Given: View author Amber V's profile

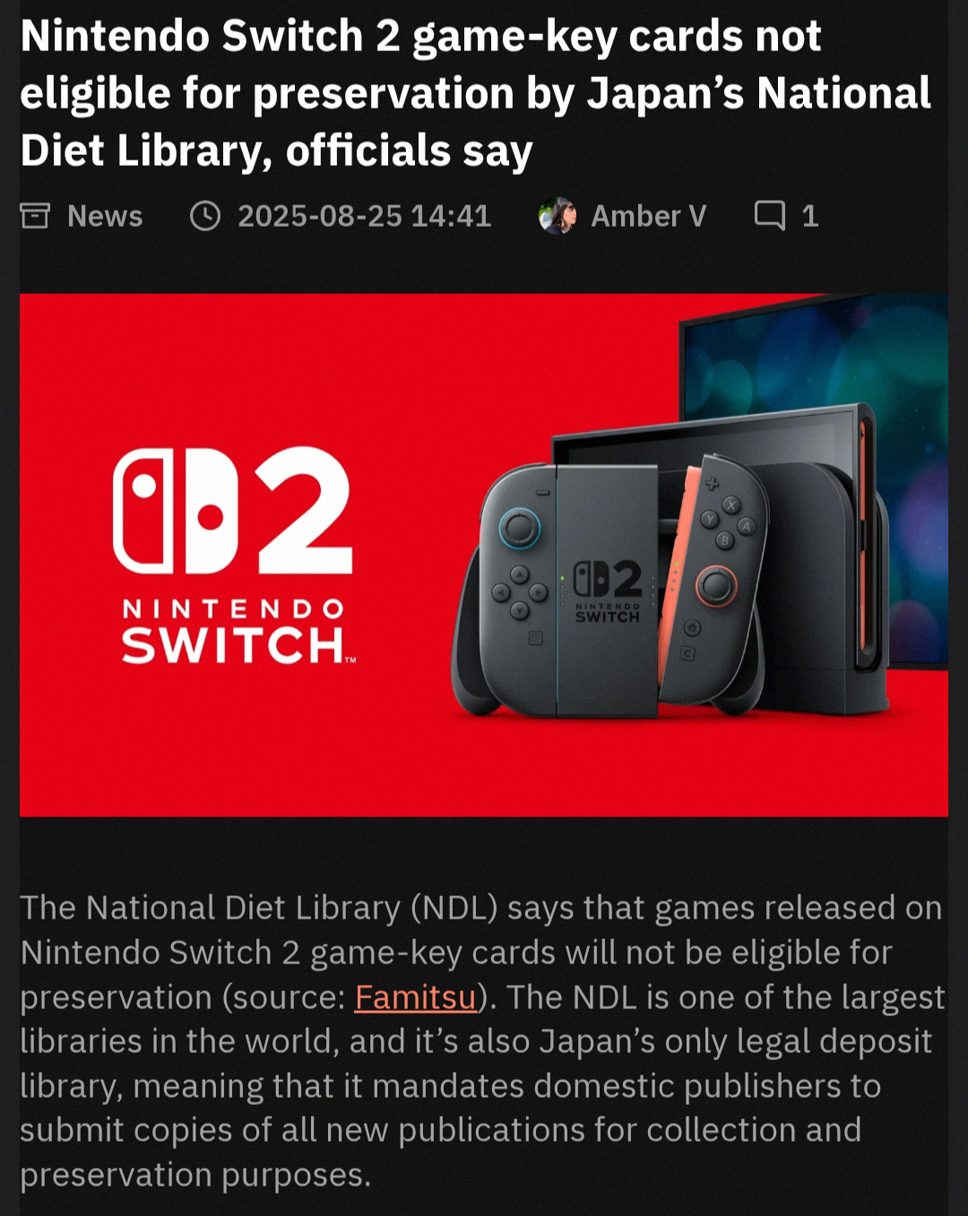Looking at the screenshot, I should point(647,216).
